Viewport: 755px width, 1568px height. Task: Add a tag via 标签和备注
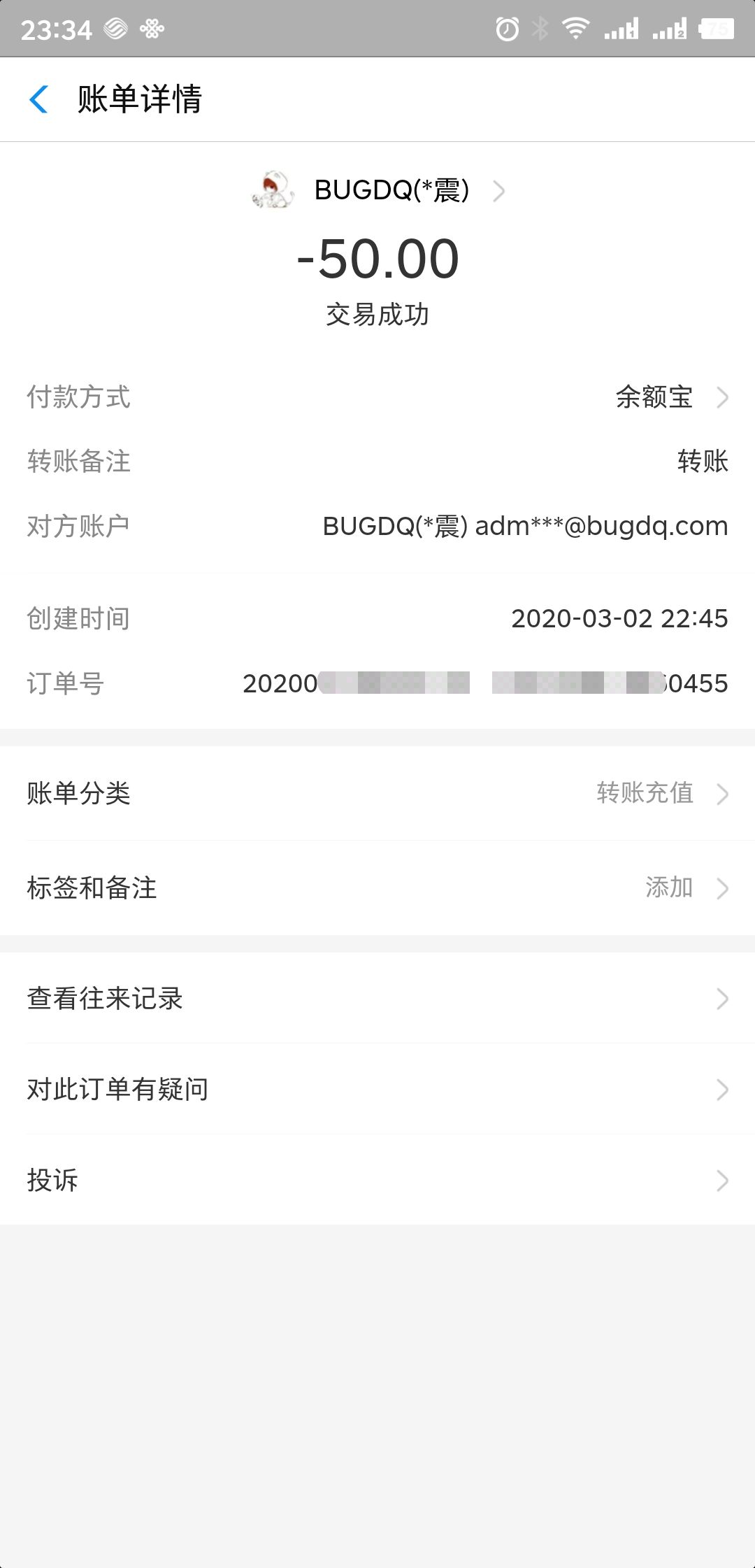(x=377, y=888)
